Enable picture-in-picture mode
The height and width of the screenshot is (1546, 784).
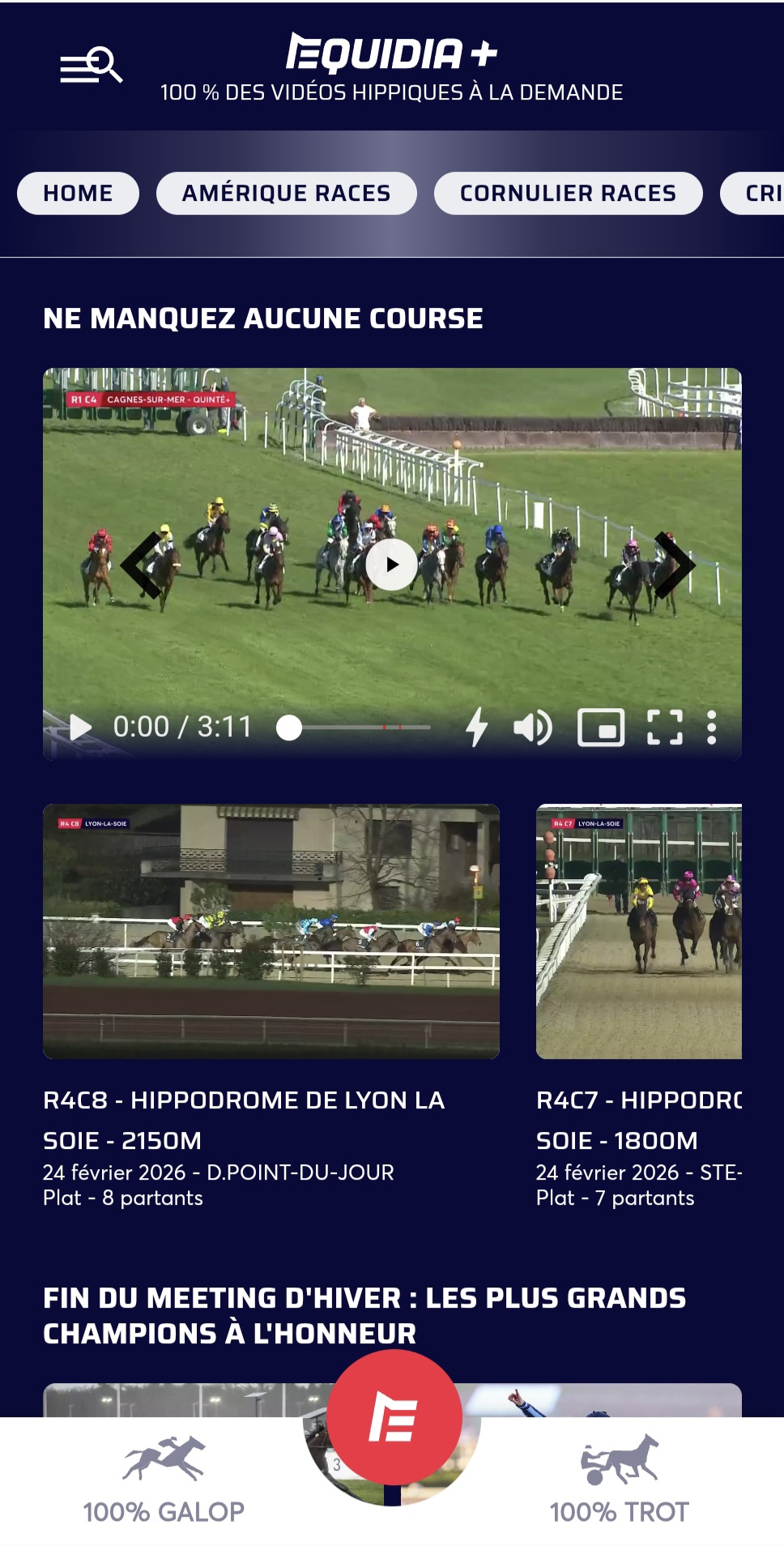coord(600,728)
